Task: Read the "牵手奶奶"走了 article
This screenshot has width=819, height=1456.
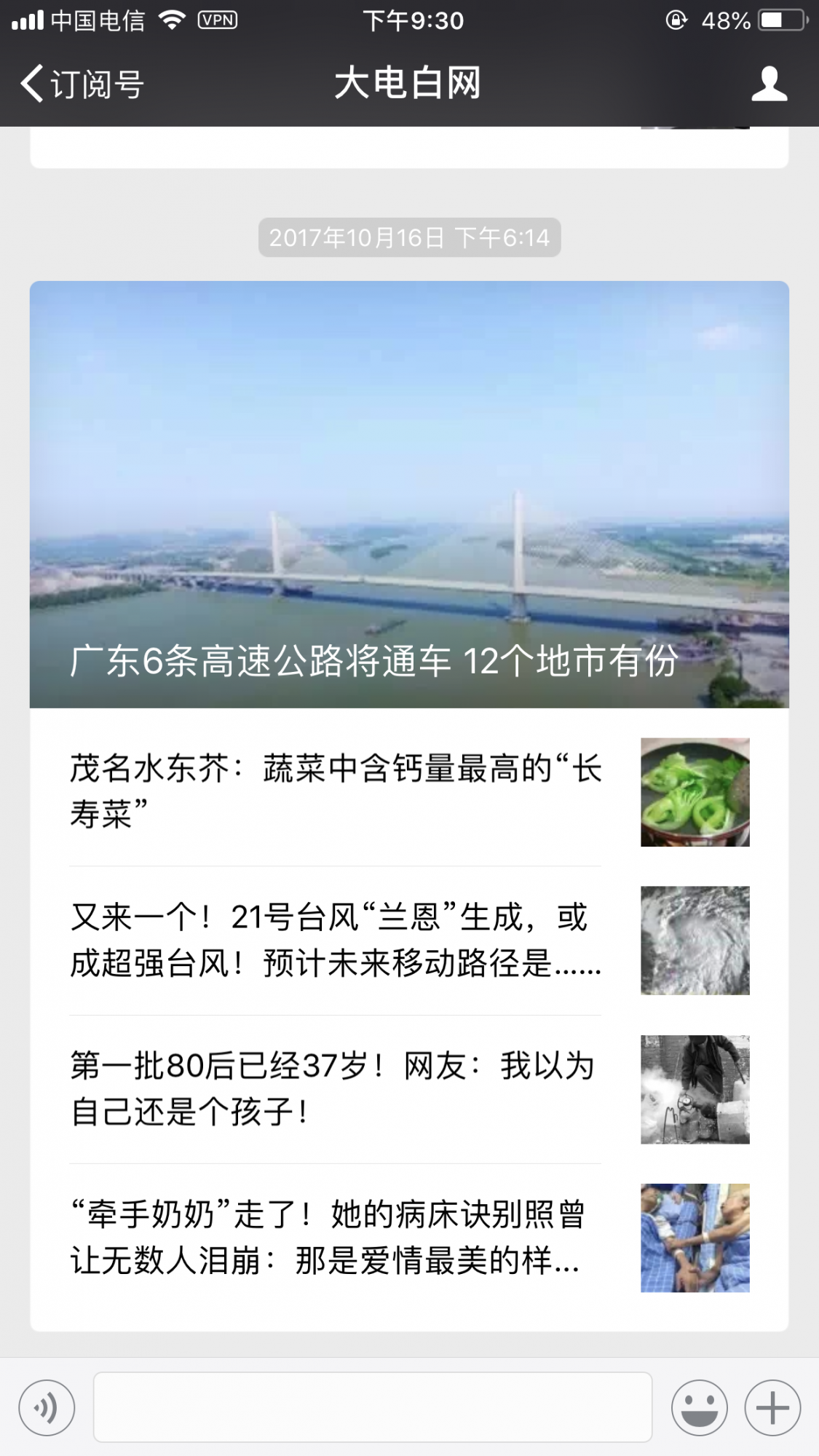Action: (x=335, y=1238)
